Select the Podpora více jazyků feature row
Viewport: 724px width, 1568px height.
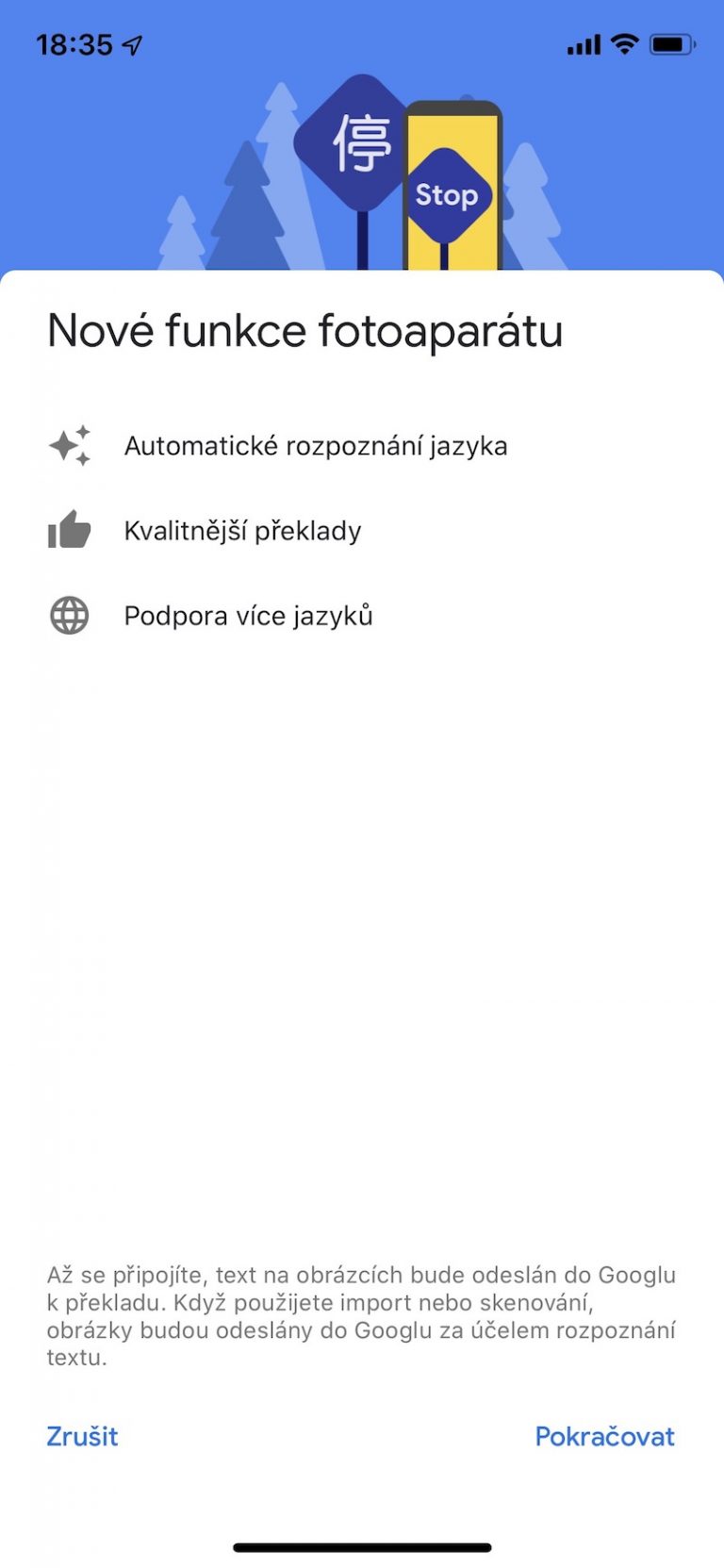coord(249,615)
